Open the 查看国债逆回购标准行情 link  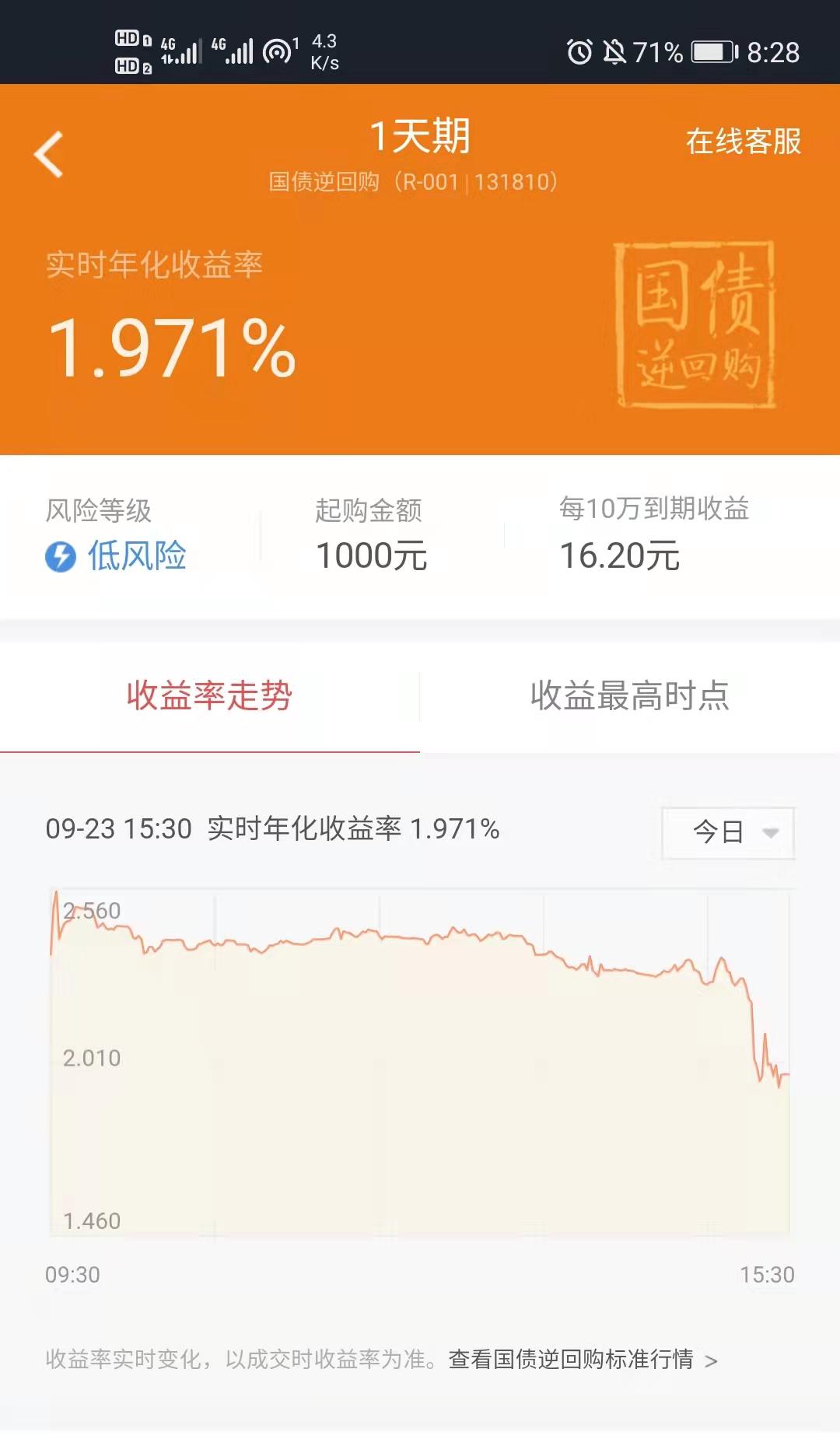tap(582, 1359)
